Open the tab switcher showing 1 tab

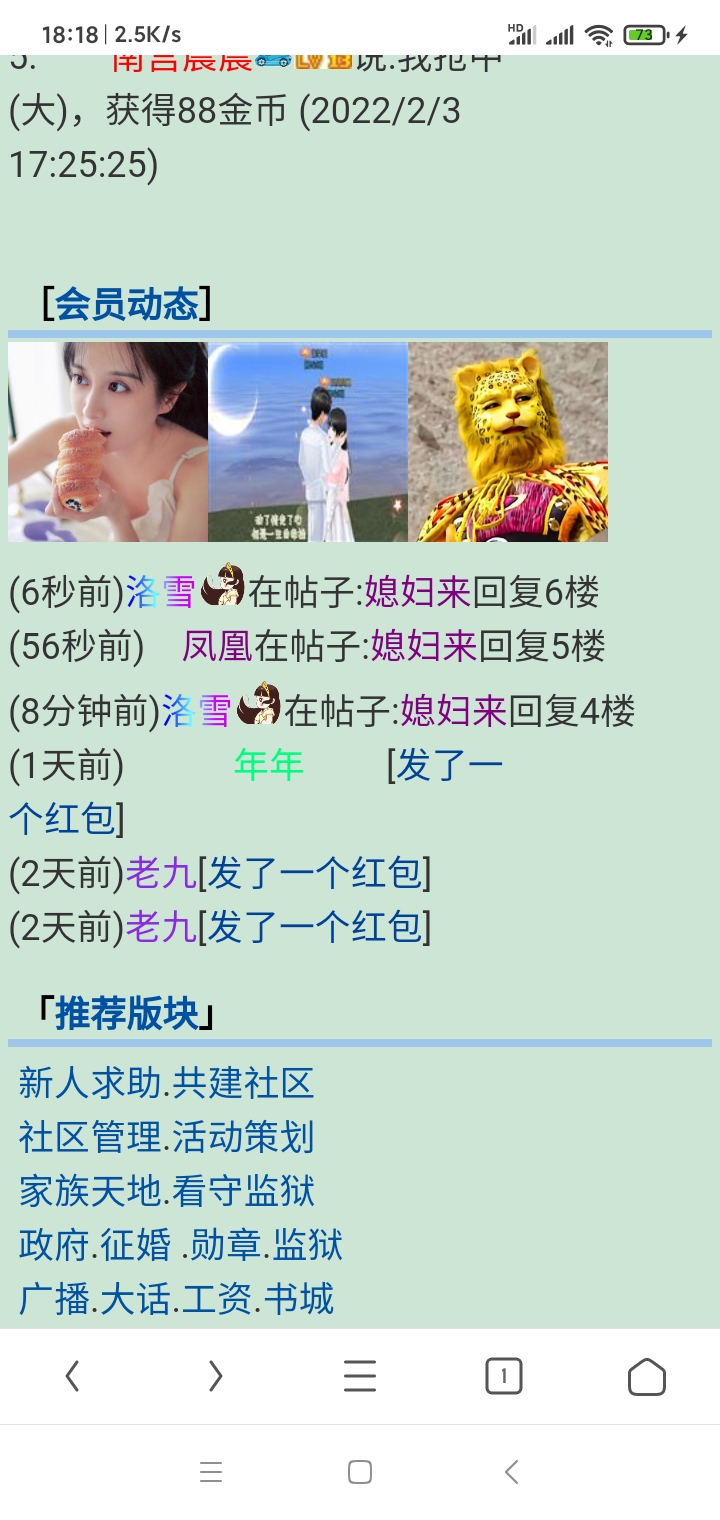503,1375
